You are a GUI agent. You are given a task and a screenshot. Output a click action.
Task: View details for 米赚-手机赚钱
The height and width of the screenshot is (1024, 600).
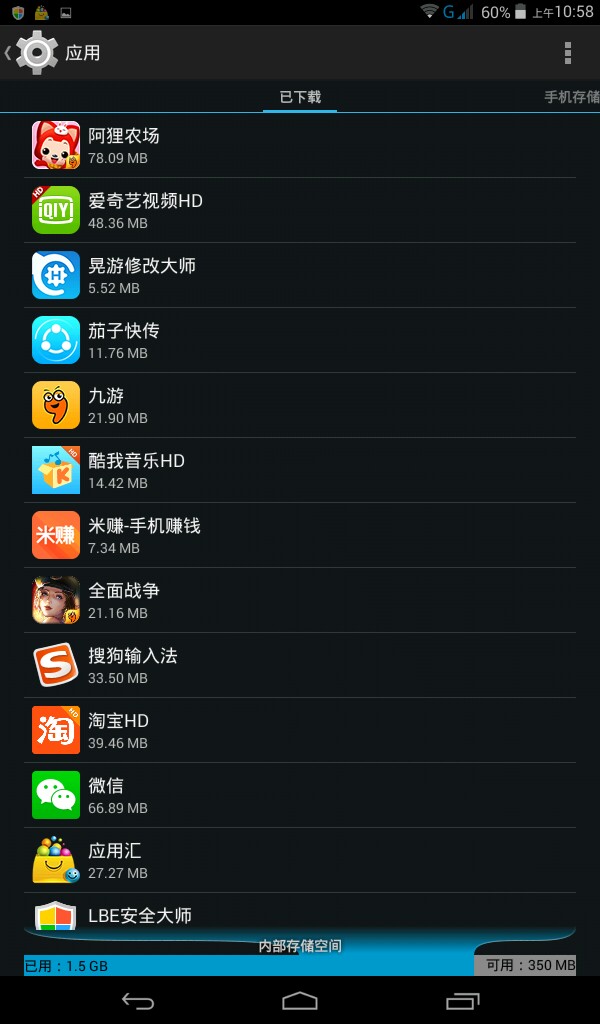point(300,535)
